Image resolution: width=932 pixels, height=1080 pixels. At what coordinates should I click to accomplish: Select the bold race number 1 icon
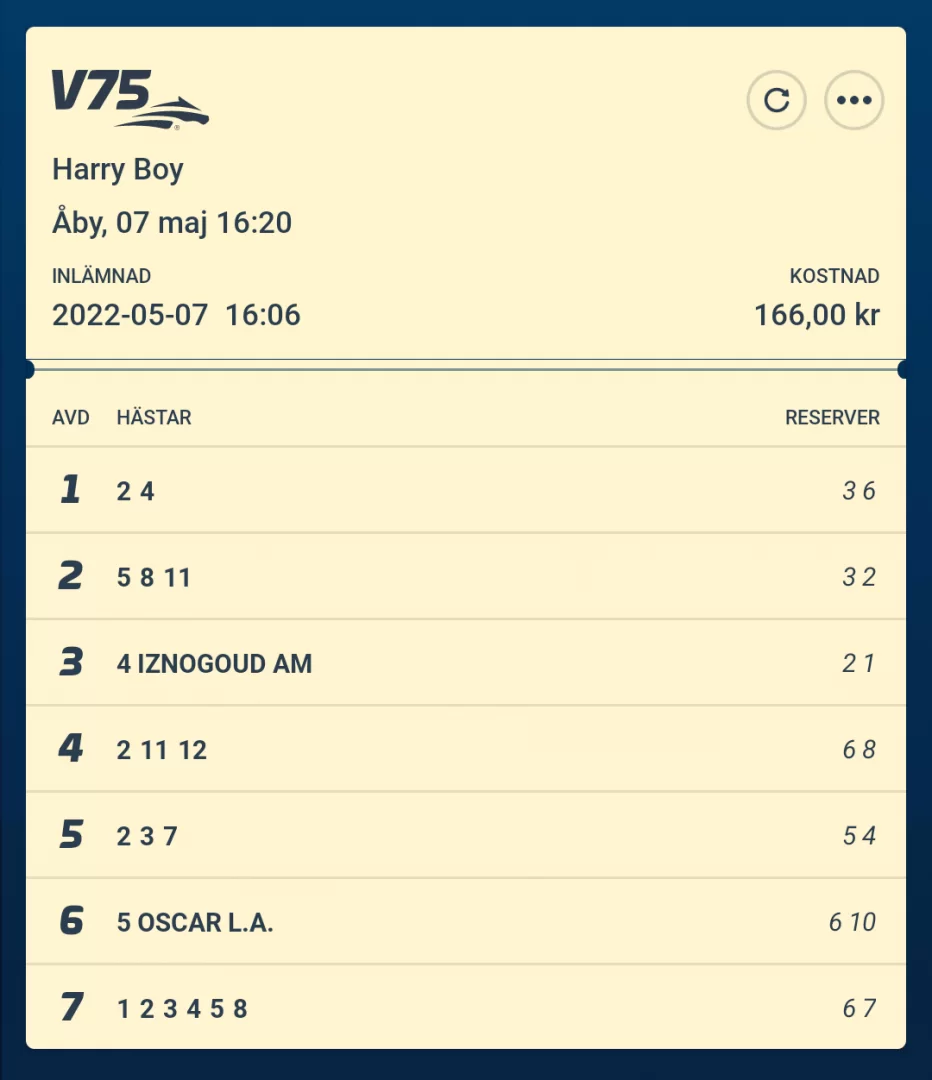[x=70, y=490]
